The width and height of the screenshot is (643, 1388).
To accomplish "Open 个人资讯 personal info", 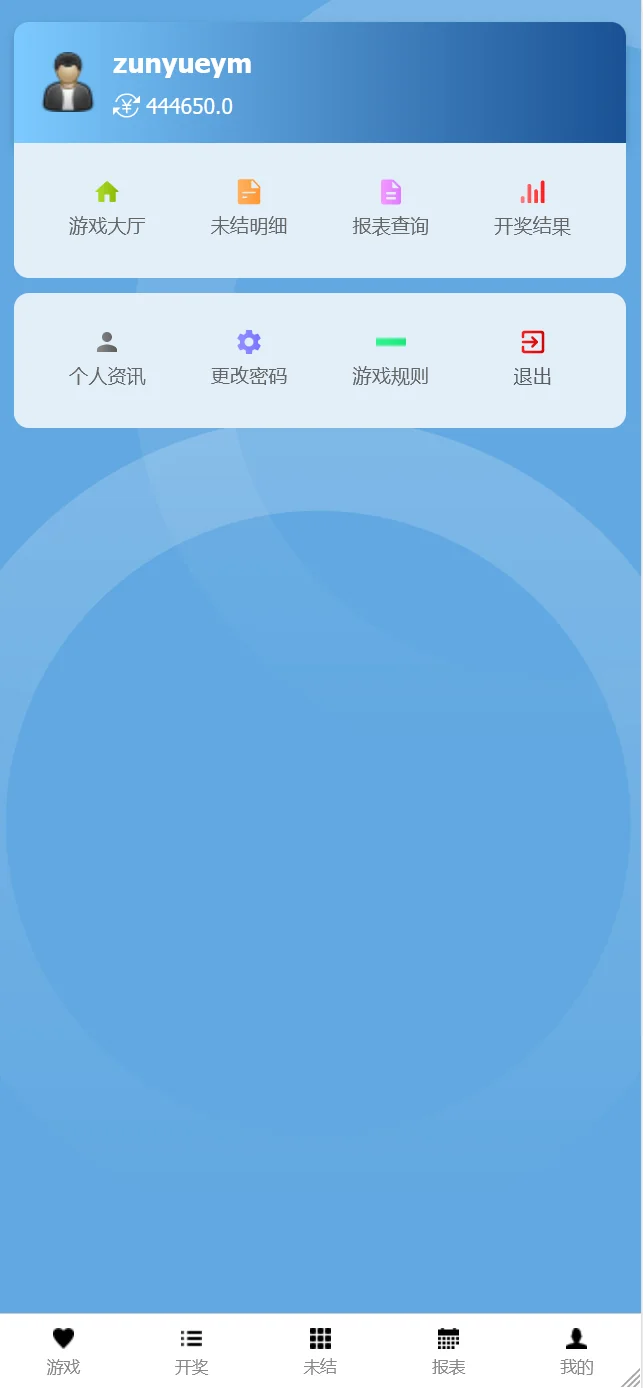I will click(107, 359).
